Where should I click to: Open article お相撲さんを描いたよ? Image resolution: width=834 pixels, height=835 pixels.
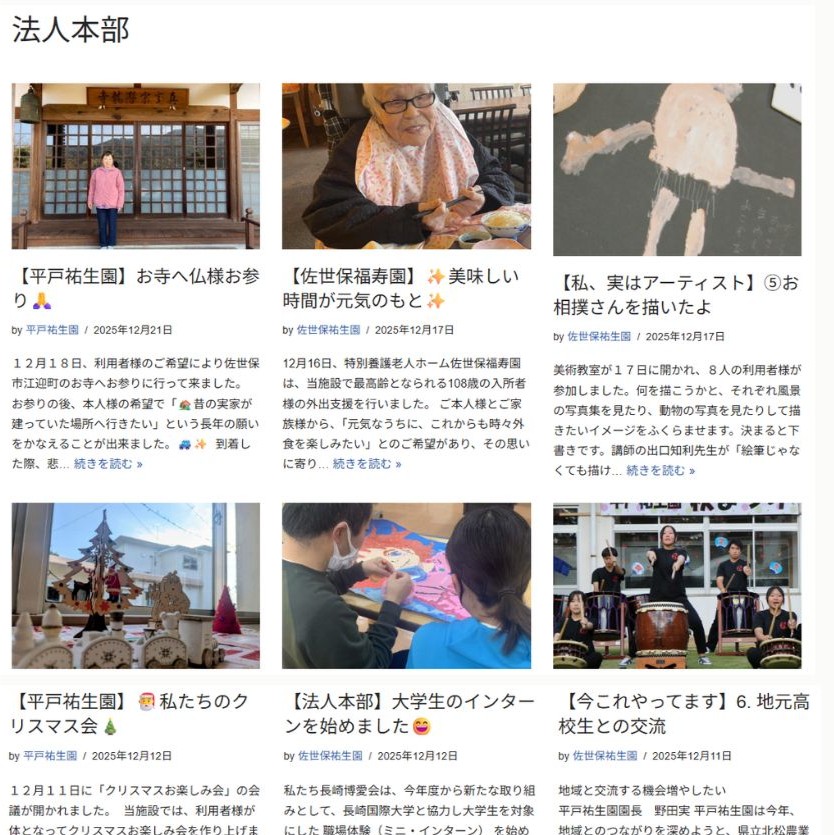click(x=676, y=294)
